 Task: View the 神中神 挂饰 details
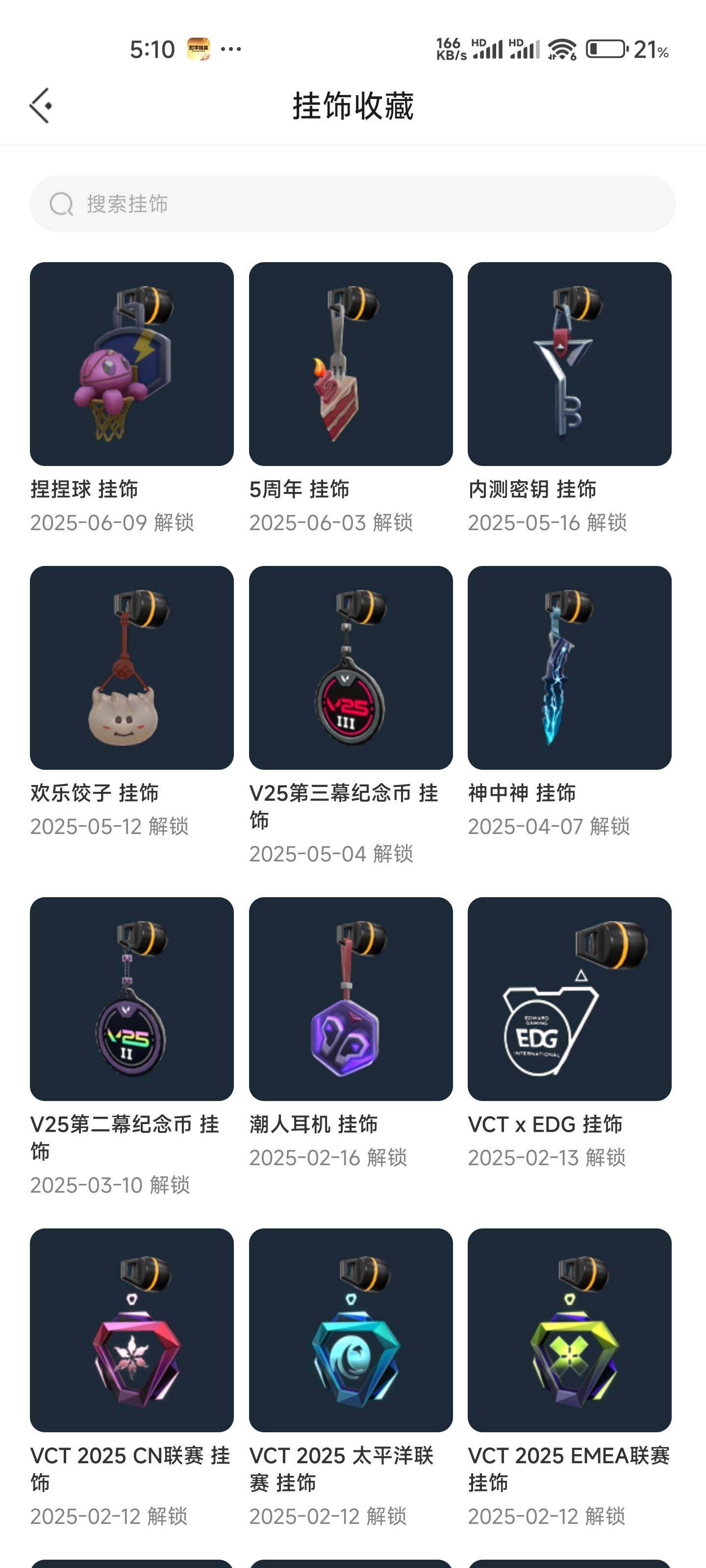(569, 668)
